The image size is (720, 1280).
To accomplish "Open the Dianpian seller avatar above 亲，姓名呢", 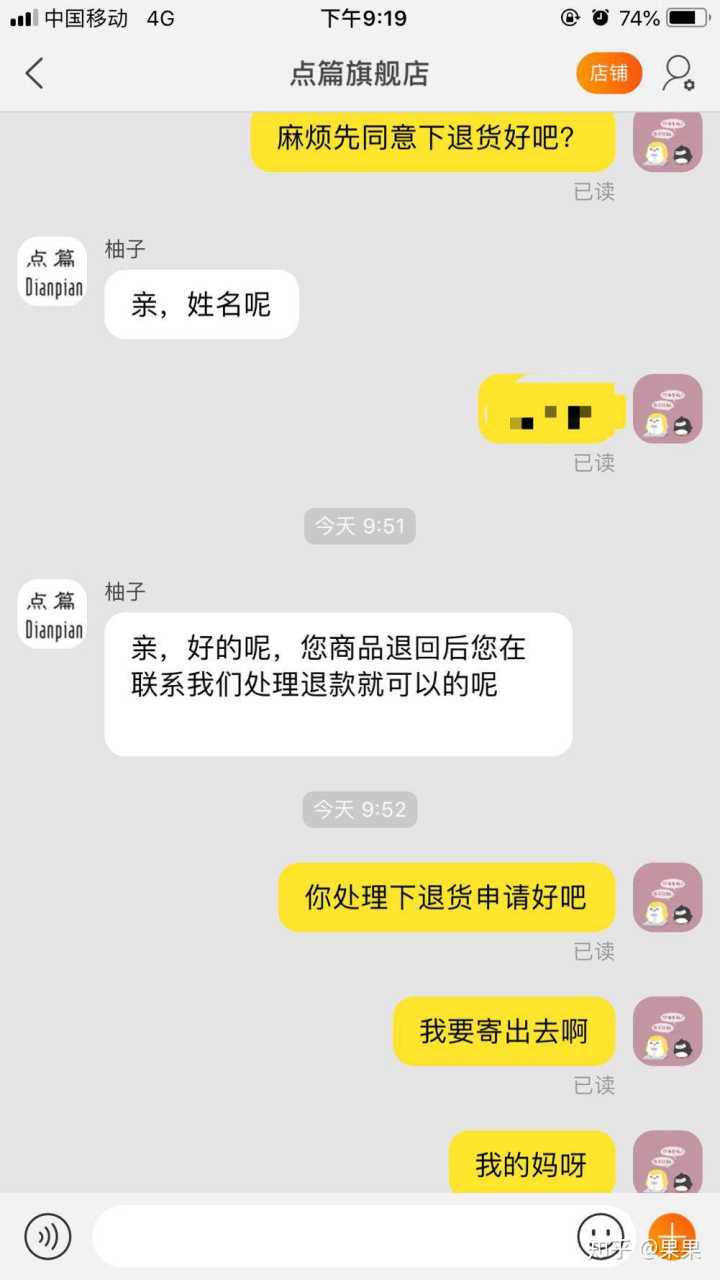I will (x=52, y=271).
